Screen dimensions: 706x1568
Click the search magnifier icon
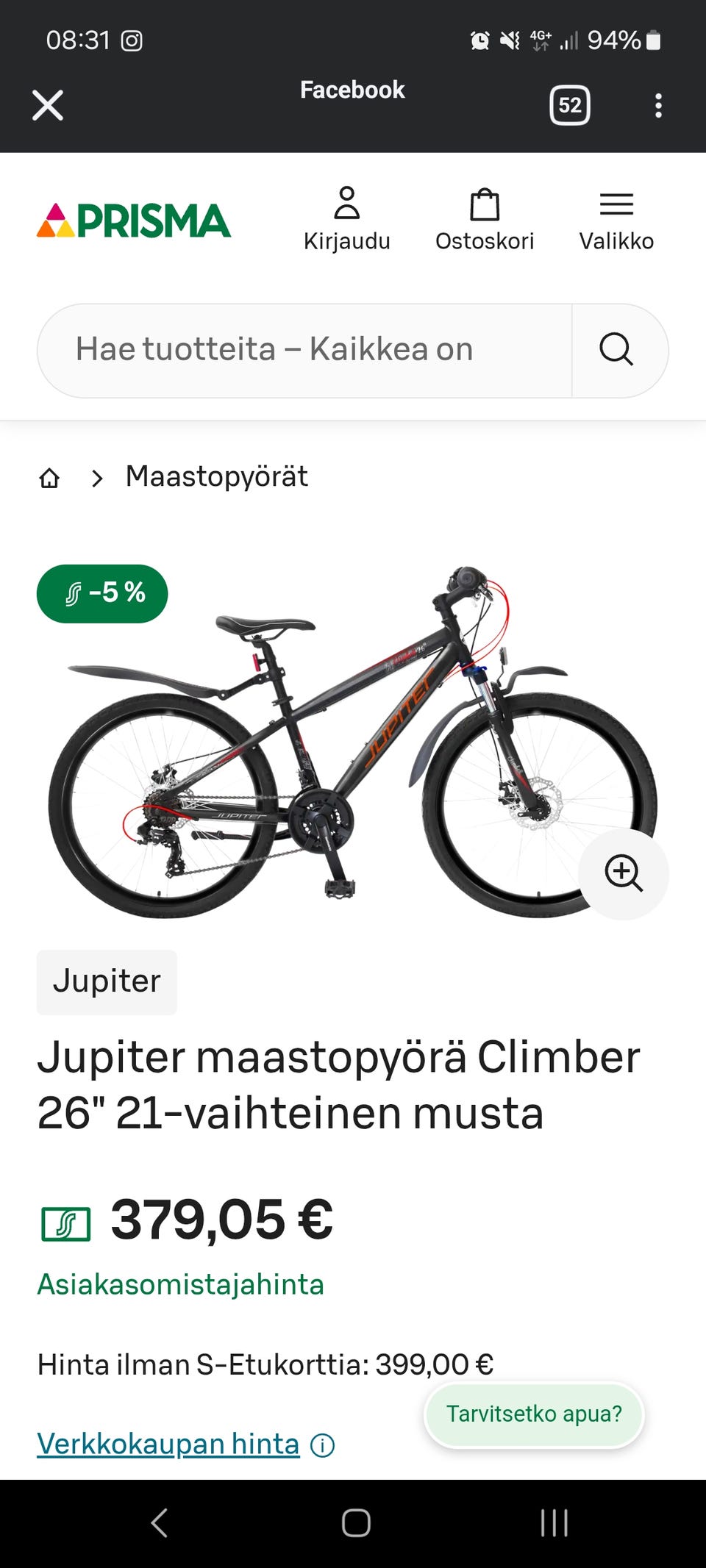[616, 349]
